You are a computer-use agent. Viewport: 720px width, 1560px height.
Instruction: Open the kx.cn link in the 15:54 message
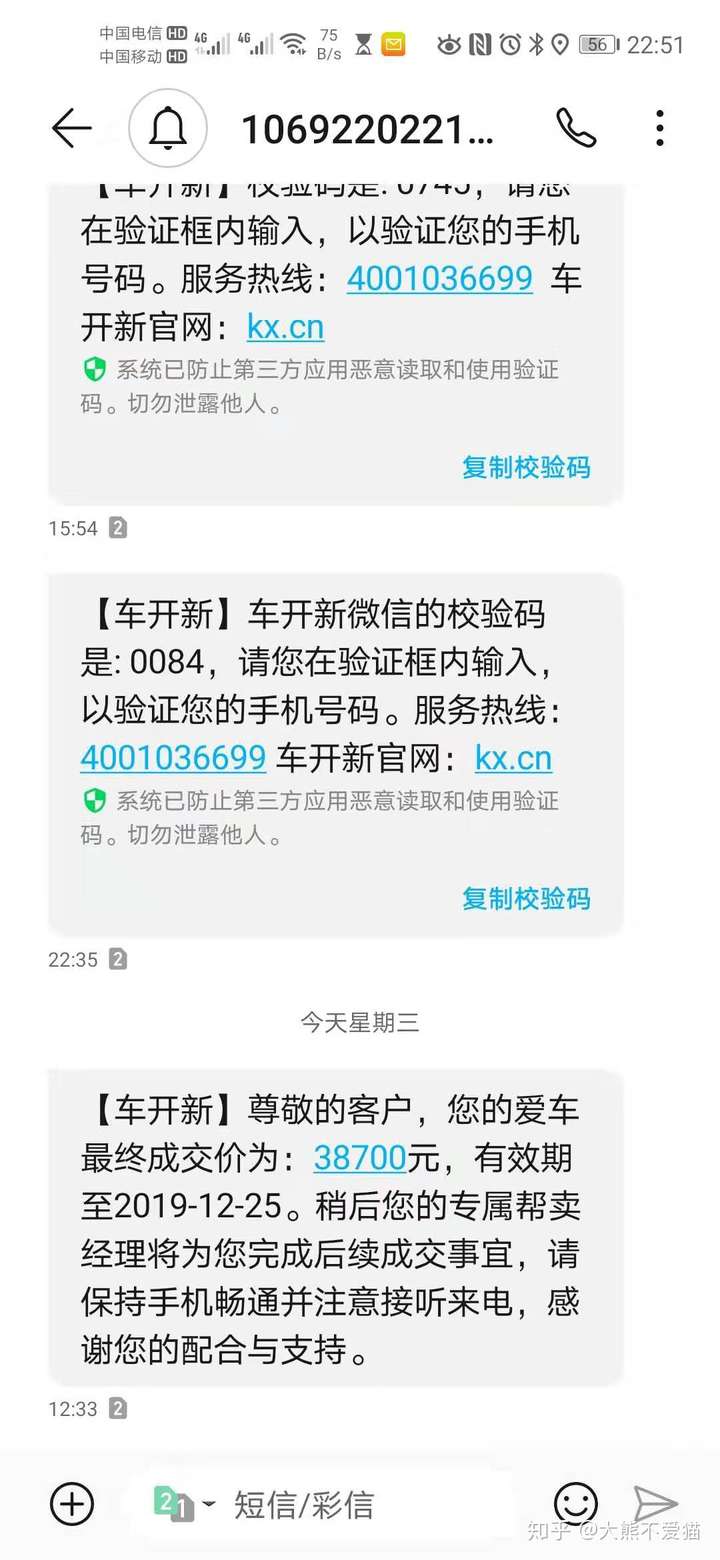[x=285, y=327]
